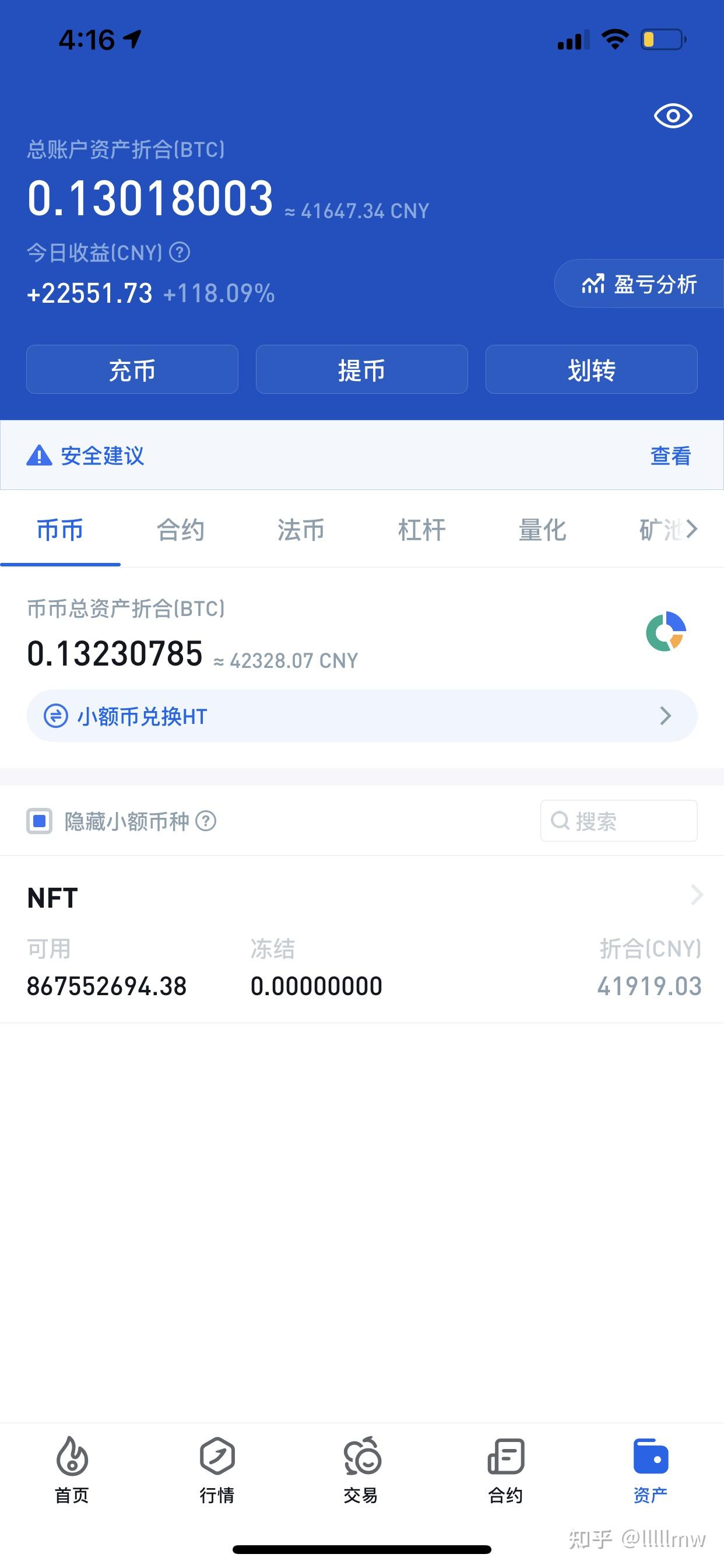This screenshot has width=724, height=1568.
Task: Open the asset distribution pie chart
Action: click(666, 632)
